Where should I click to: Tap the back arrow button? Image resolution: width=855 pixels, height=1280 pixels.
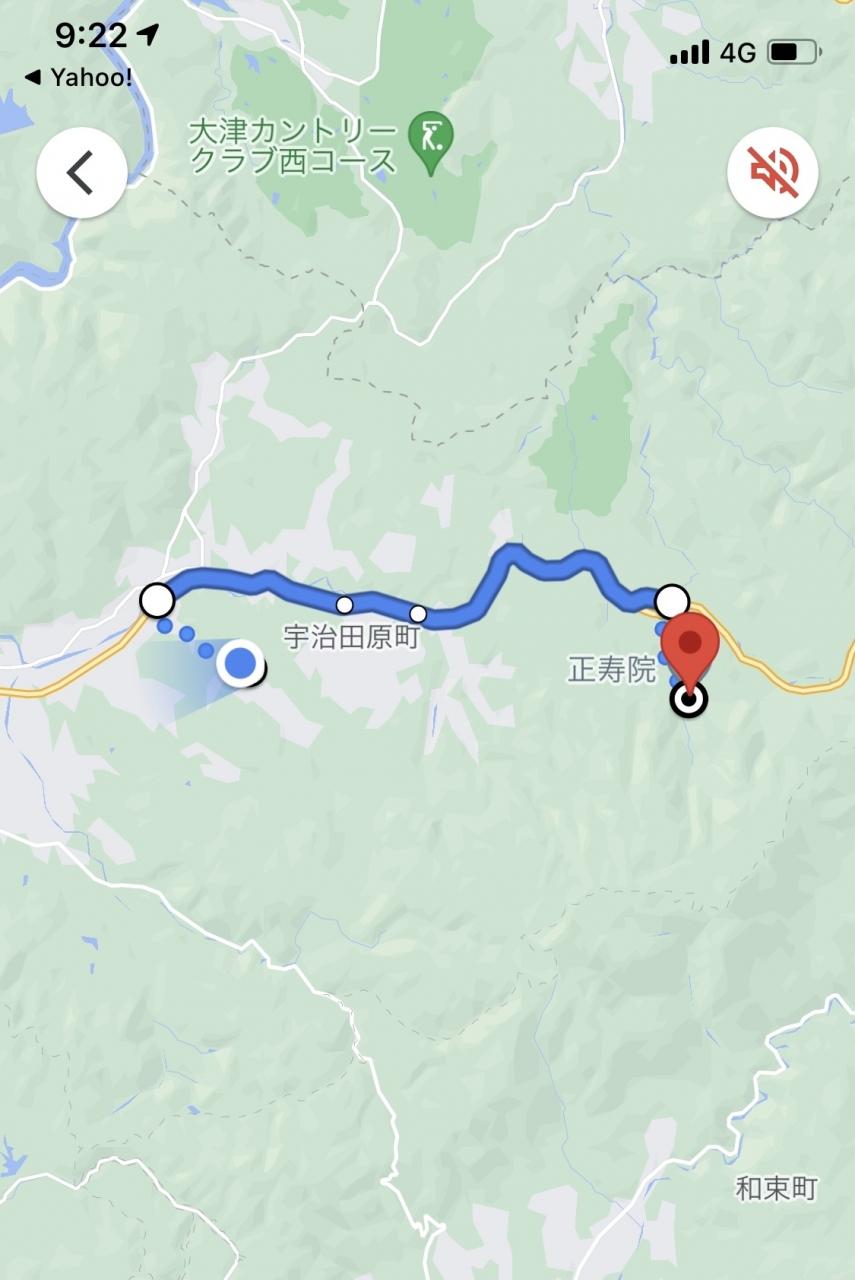tap(82, 174)
